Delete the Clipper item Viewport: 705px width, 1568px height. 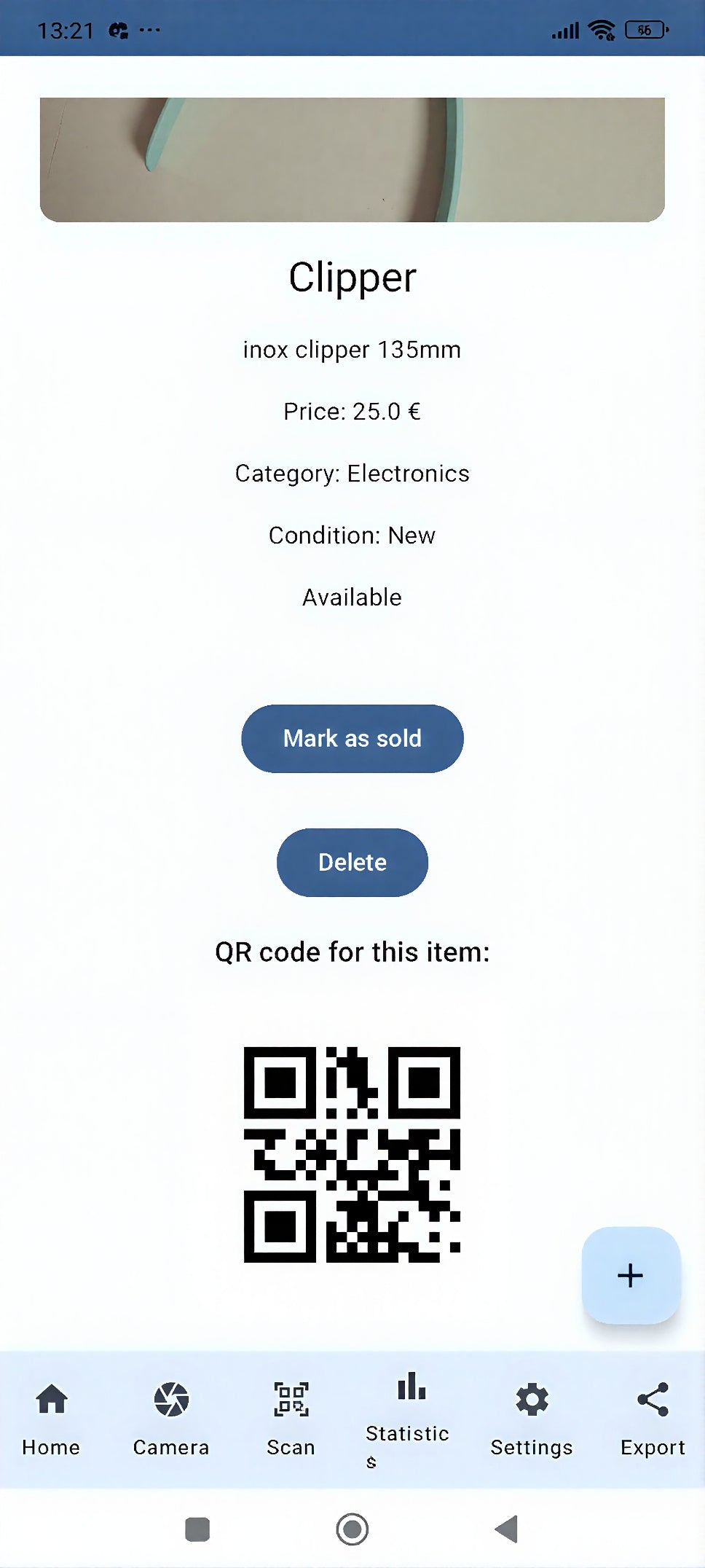coord(352,862)
